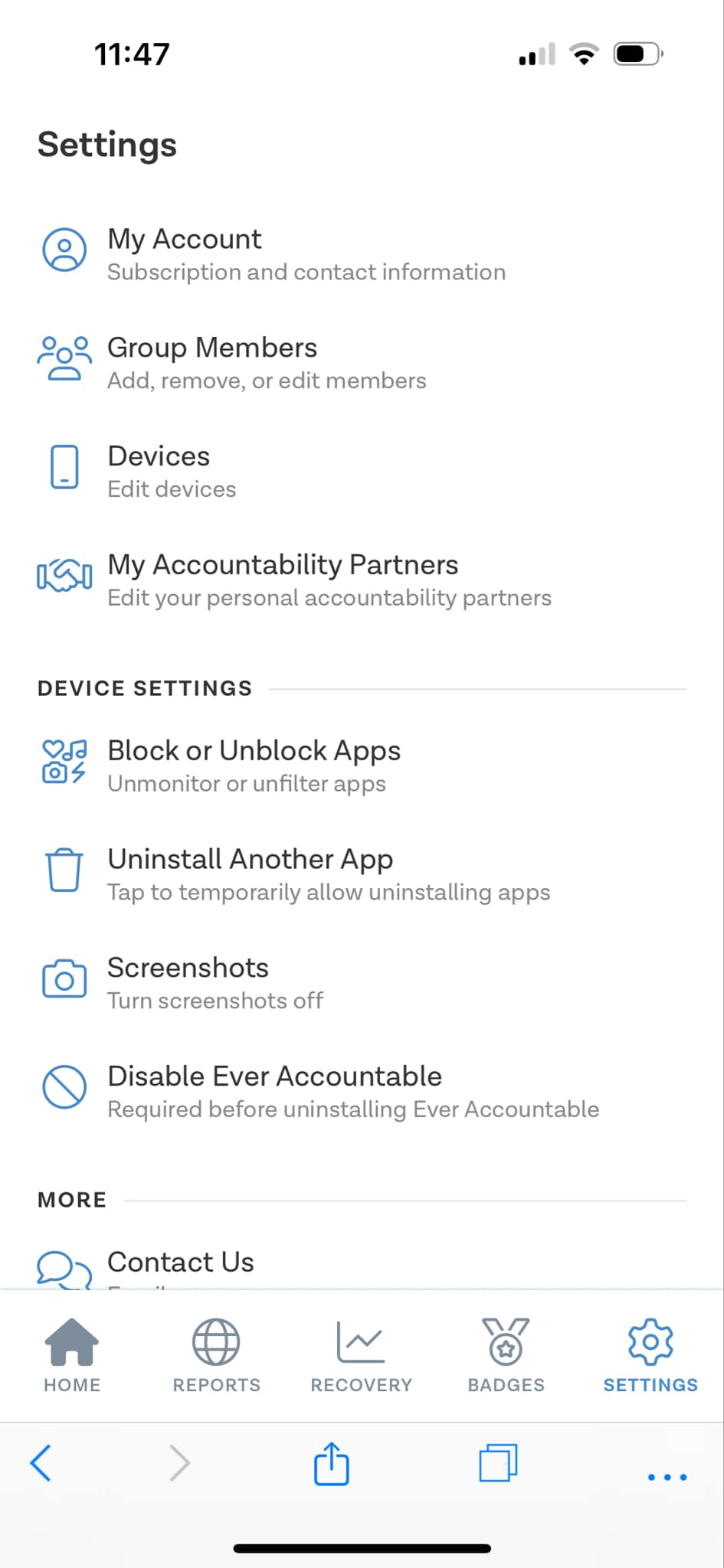The height and width of the screenshot is (1568, 724).
Task: Select Uninstall Another App
Action: pos(362,875)
